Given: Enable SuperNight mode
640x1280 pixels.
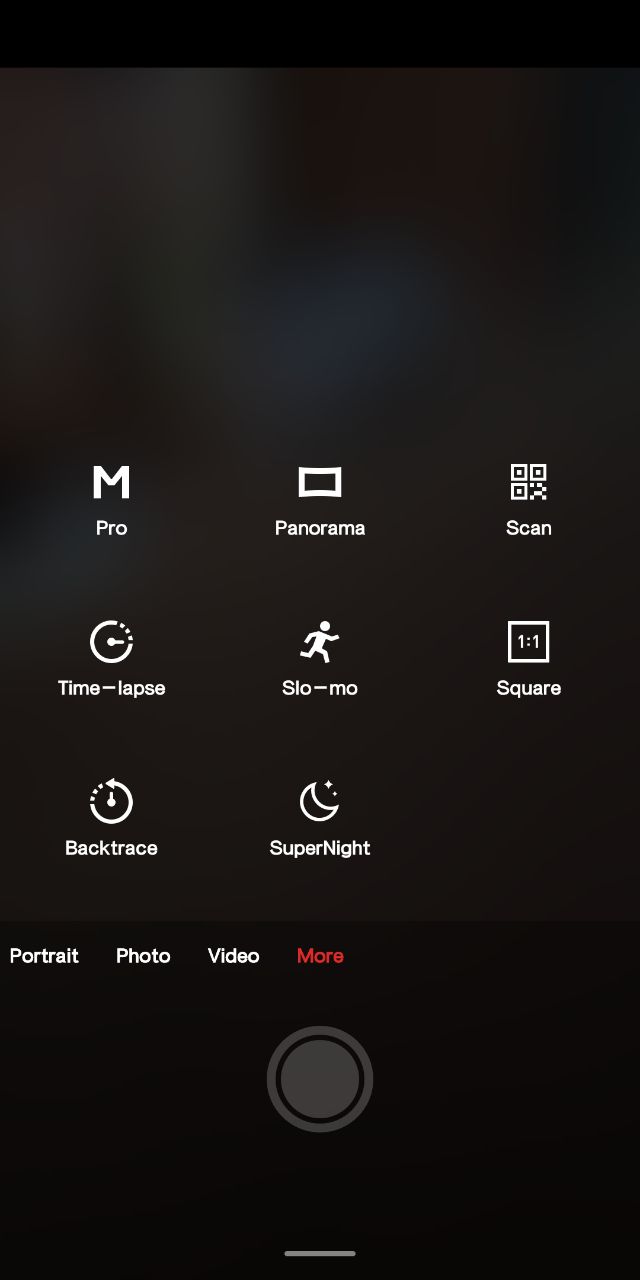Looking at the screenshot, I should 320,819.
